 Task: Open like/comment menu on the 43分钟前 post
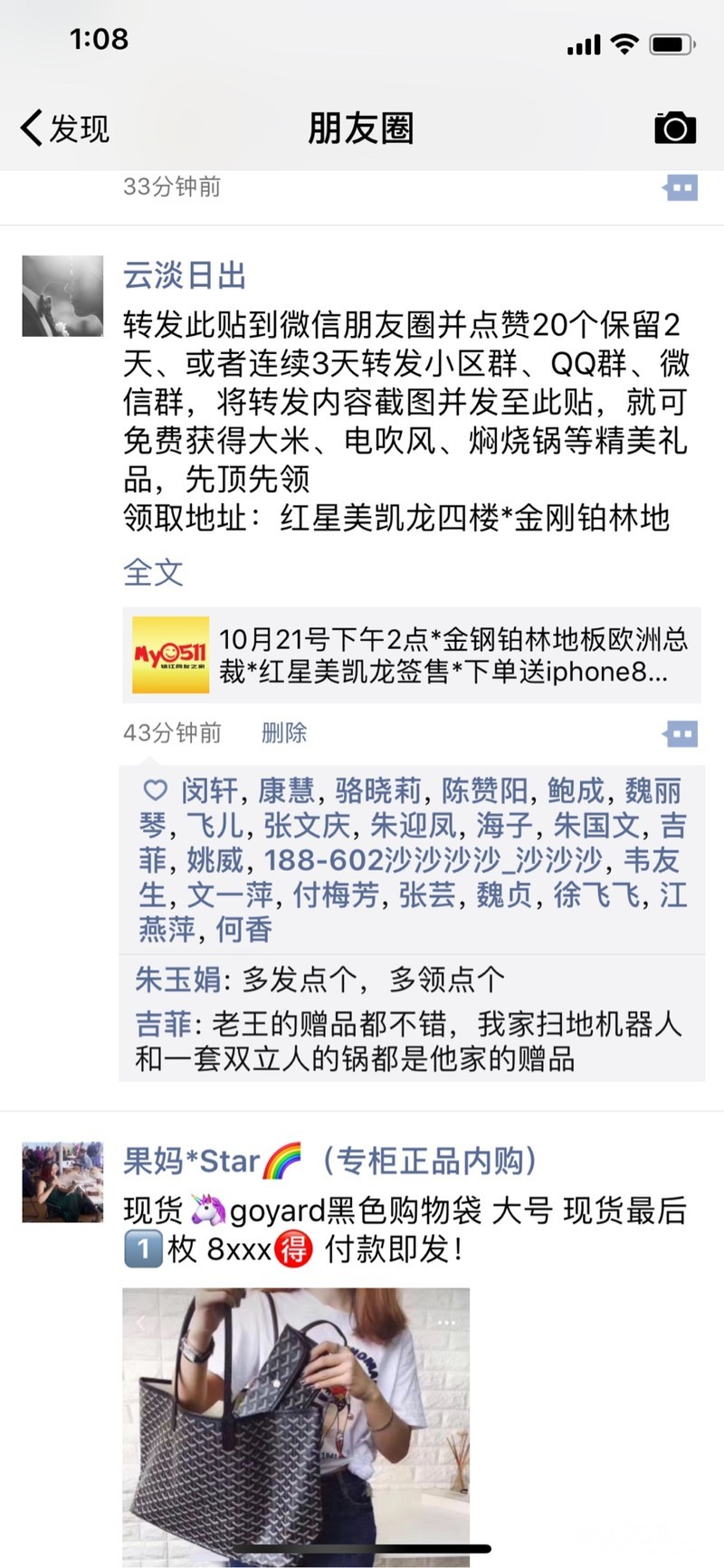tap(680, 733)
